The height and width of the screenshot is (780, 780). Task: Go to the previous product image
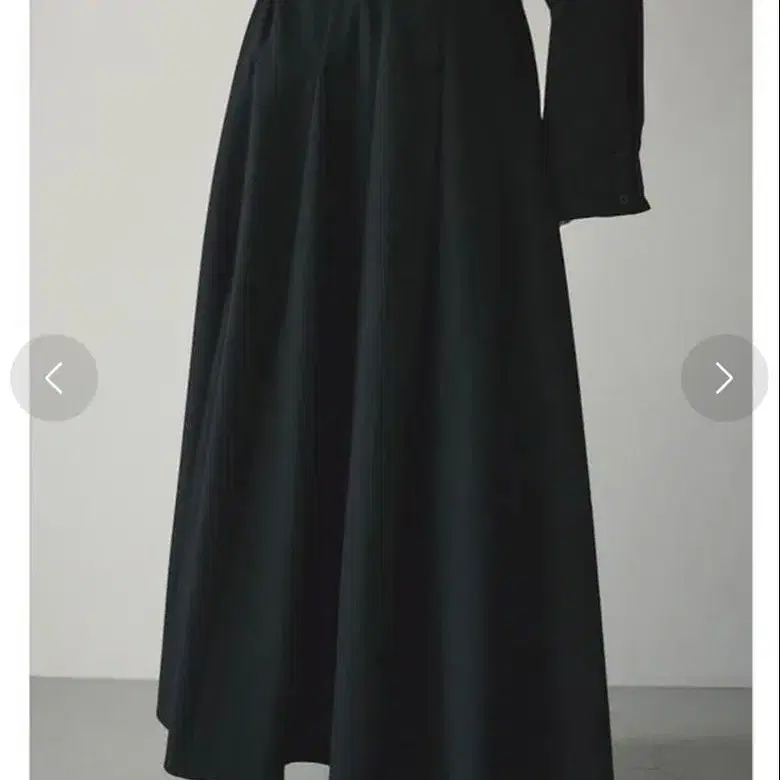pos(54,378)
